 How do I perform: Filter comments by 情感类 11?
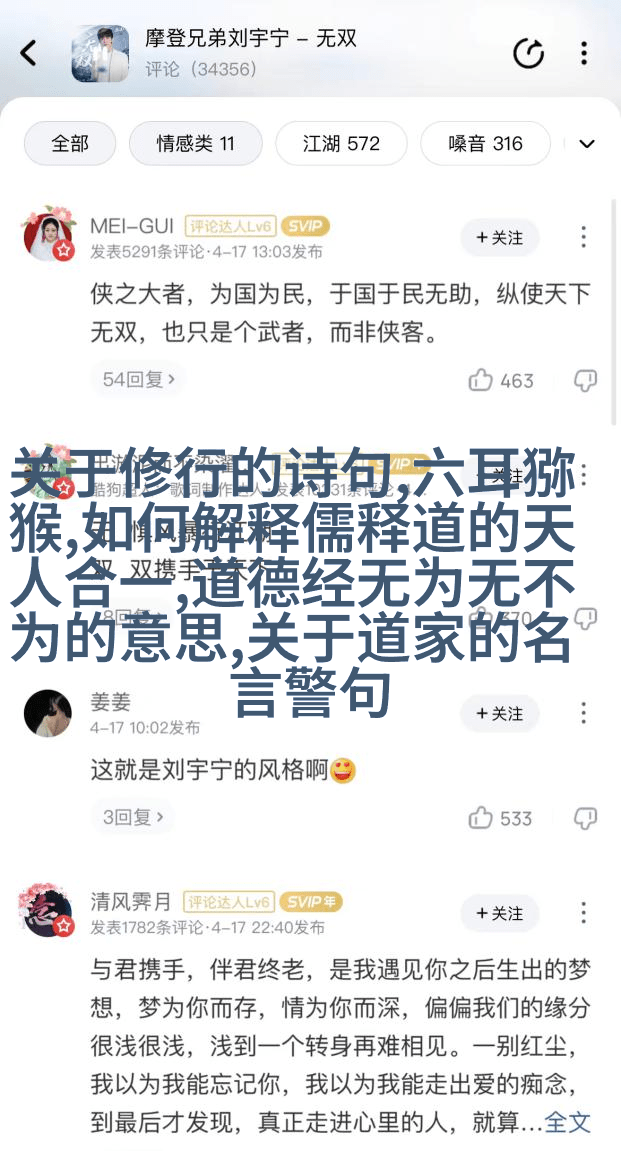point(195,144)
